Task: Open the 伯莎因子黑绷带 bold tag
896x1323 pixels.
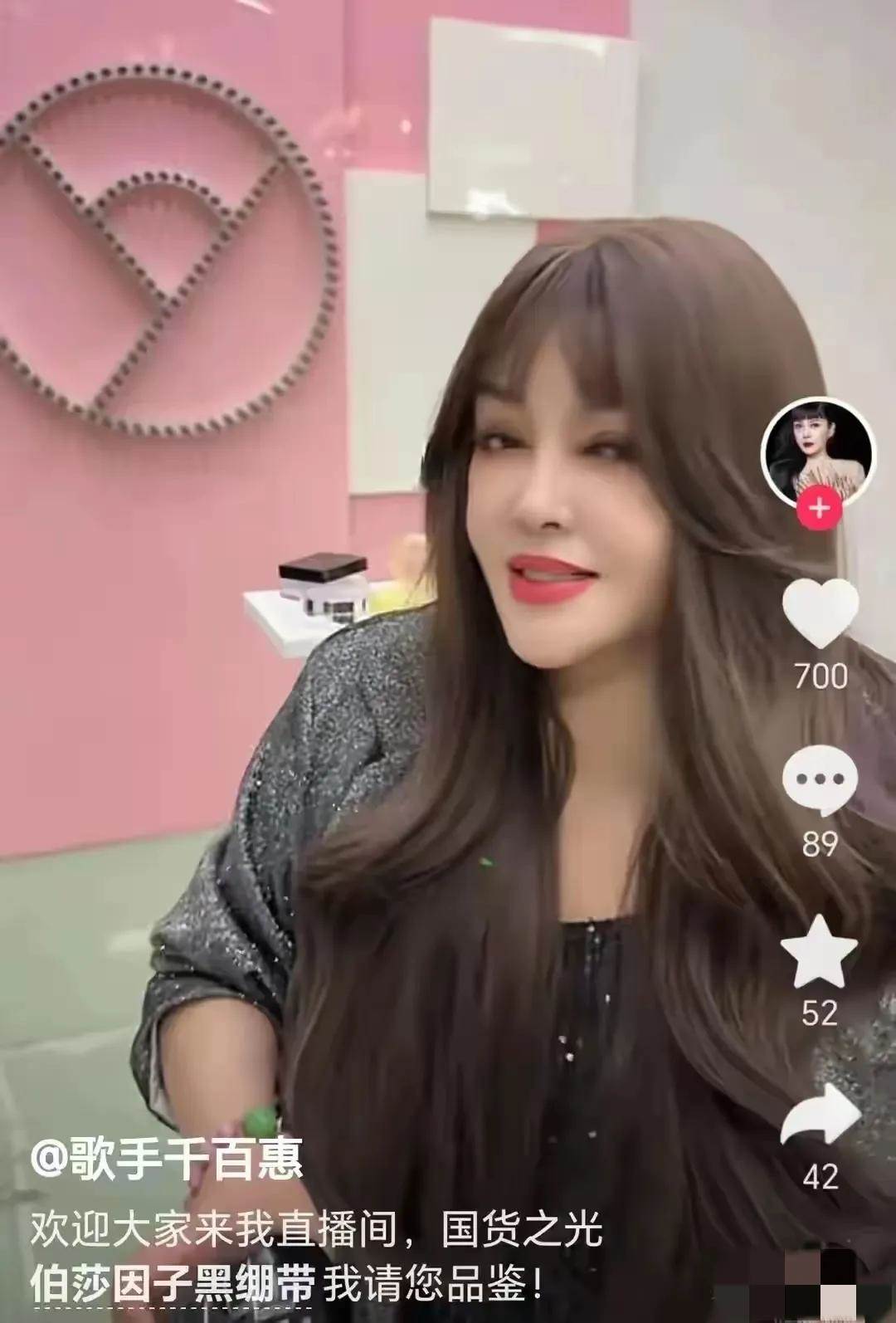Action: click(x=172, y=1286)
